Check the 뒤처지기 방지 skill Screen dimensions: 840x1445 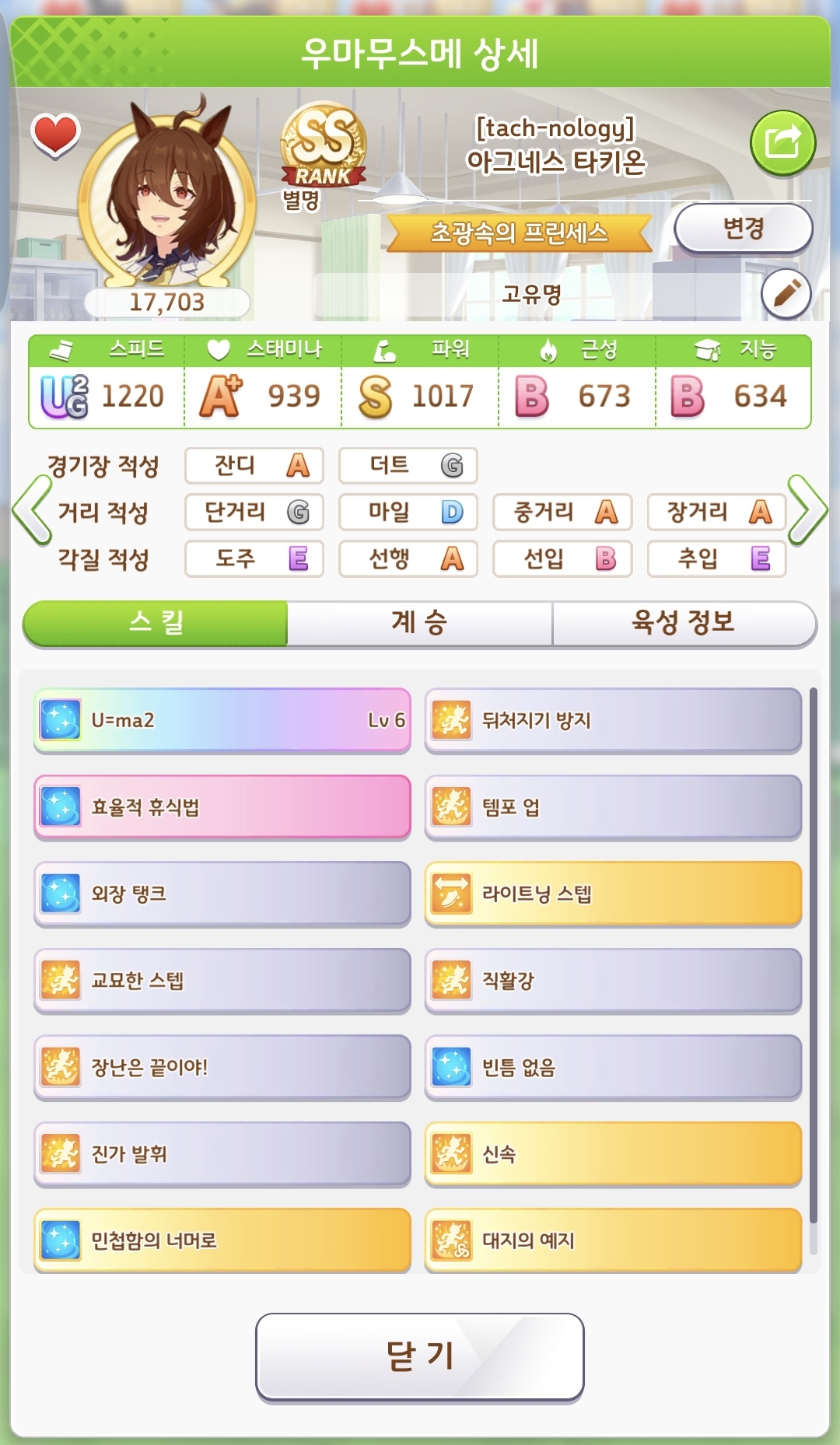click(613, 720)
